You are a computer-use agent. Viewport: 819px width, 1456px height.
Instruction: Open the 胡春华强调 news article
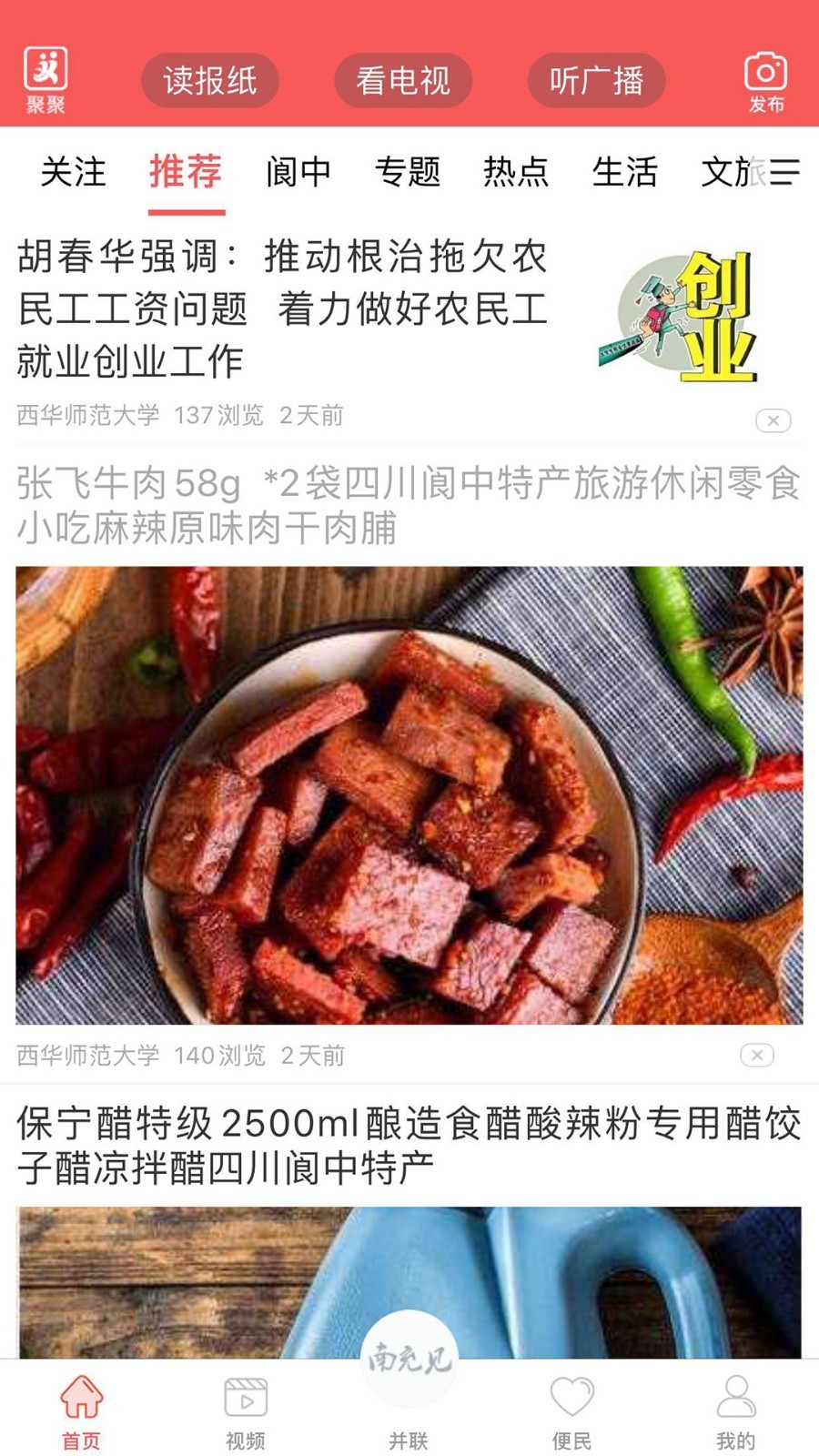(x=282, y=309)
